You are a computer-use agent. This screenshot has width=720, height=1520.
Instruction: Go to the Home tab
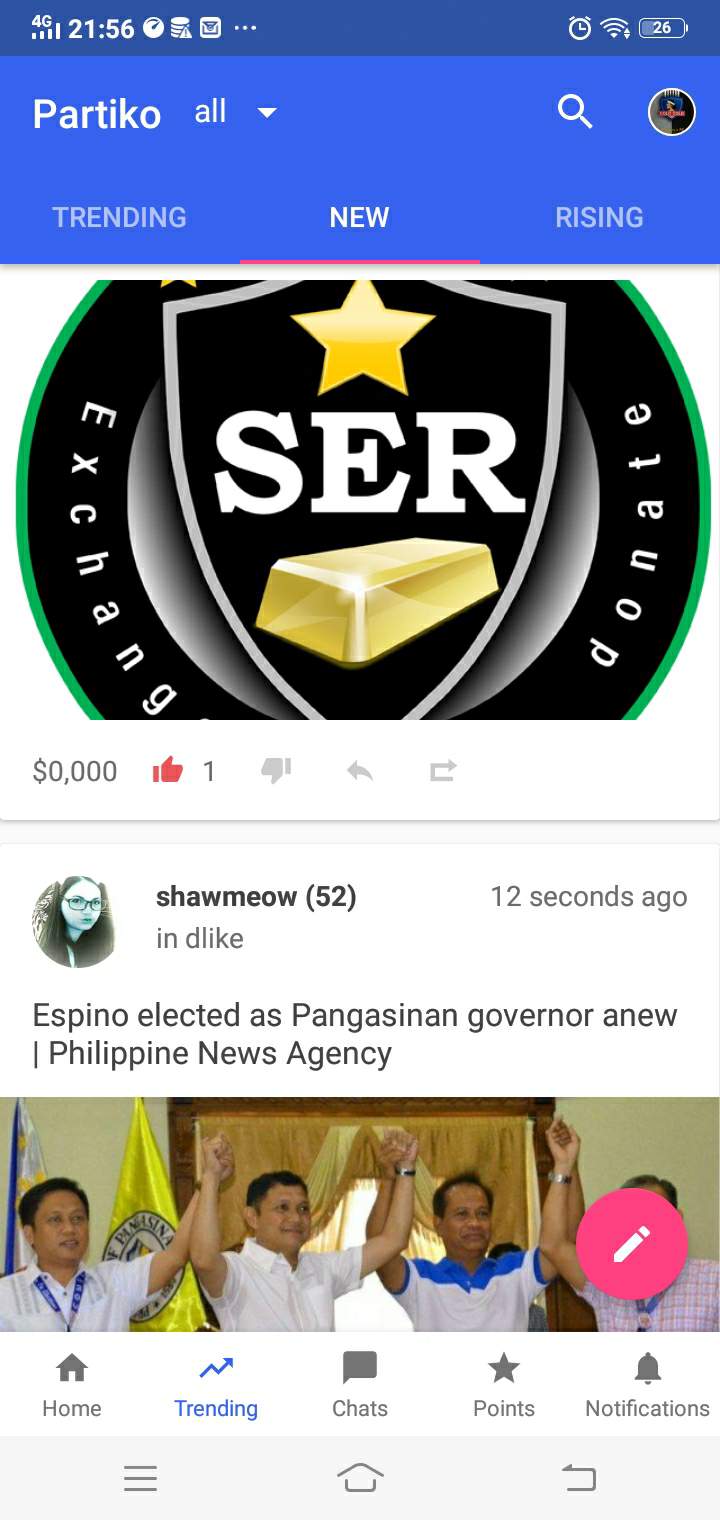[x=72, y=1385]
